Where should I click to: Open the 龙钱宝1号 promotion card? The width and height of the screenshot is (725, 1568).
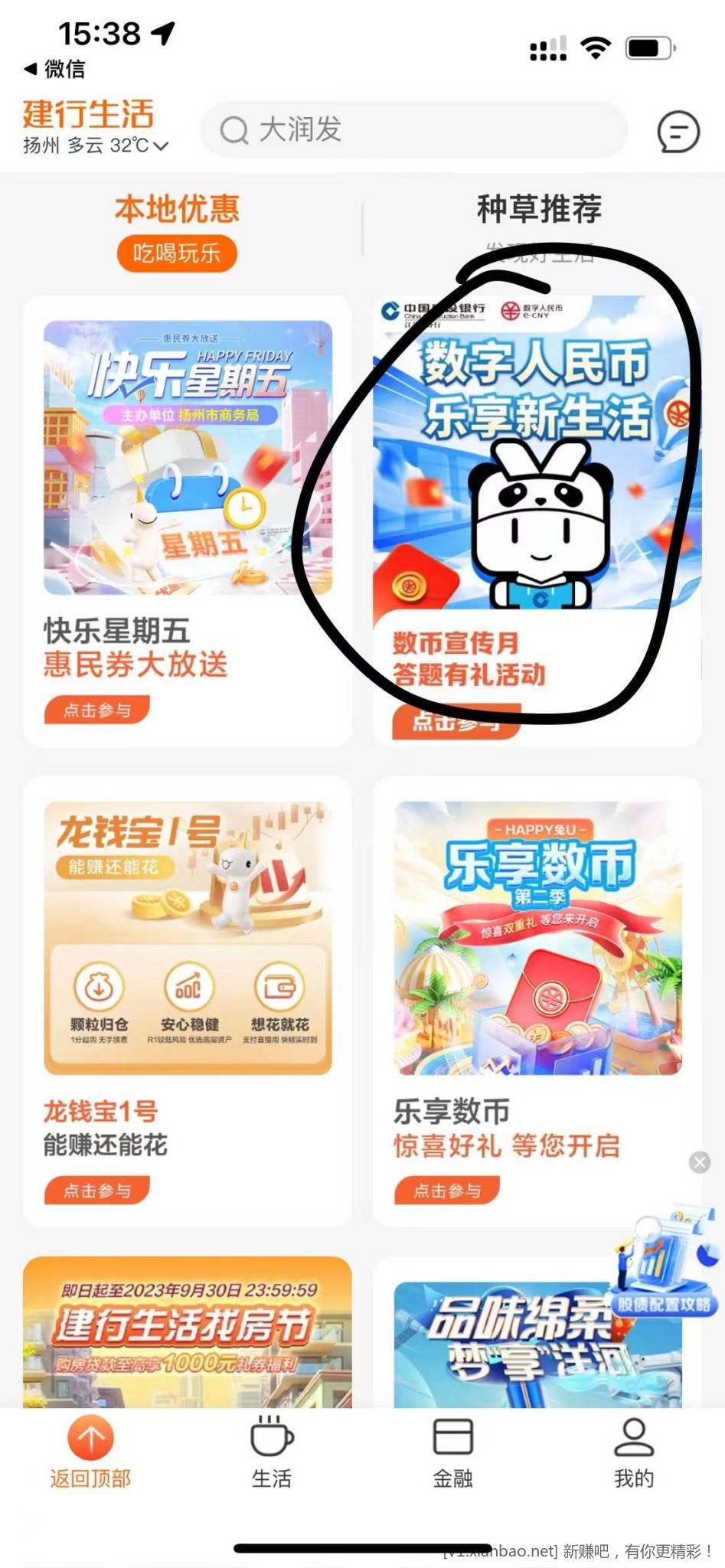pos(188,938)
